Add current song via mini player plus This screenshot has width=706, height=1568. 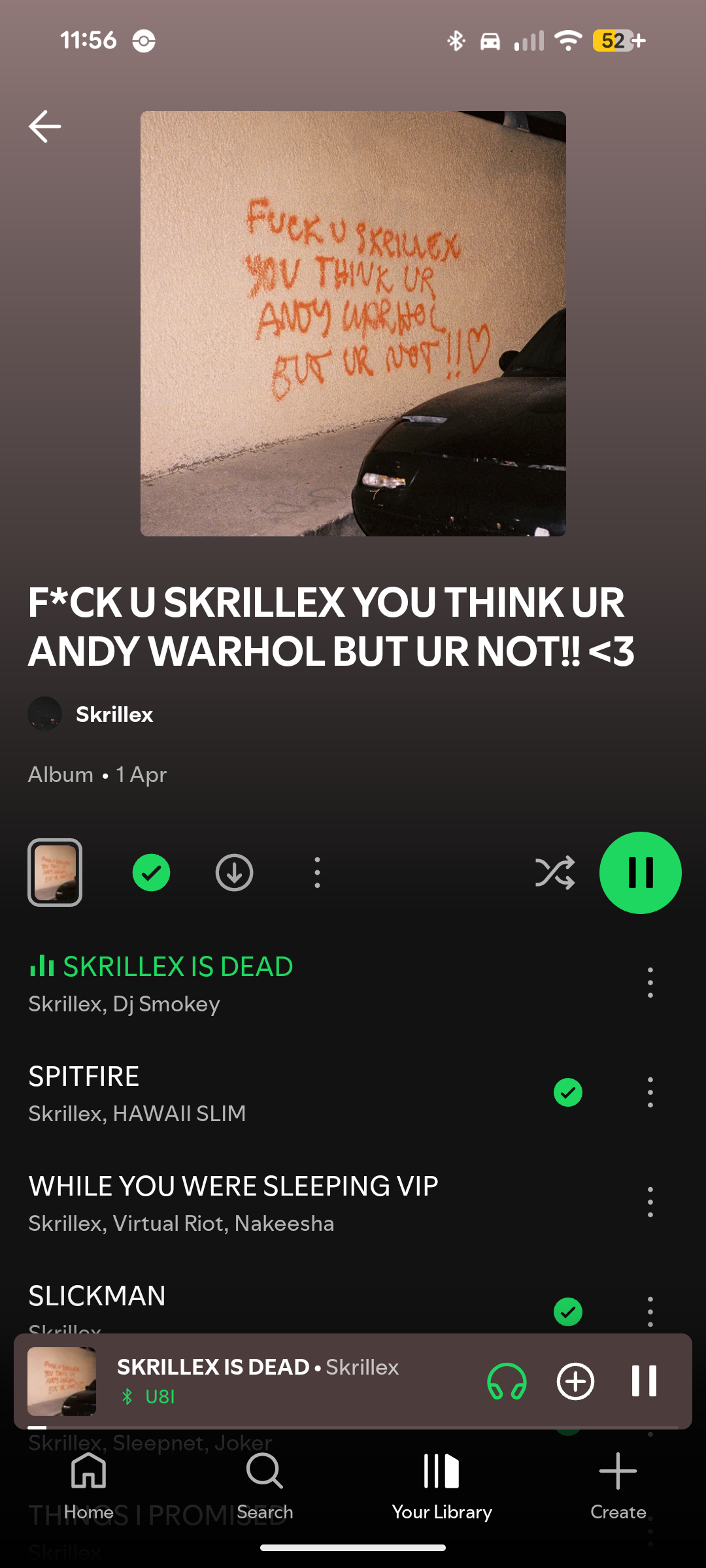click(x=575, y=1381)
